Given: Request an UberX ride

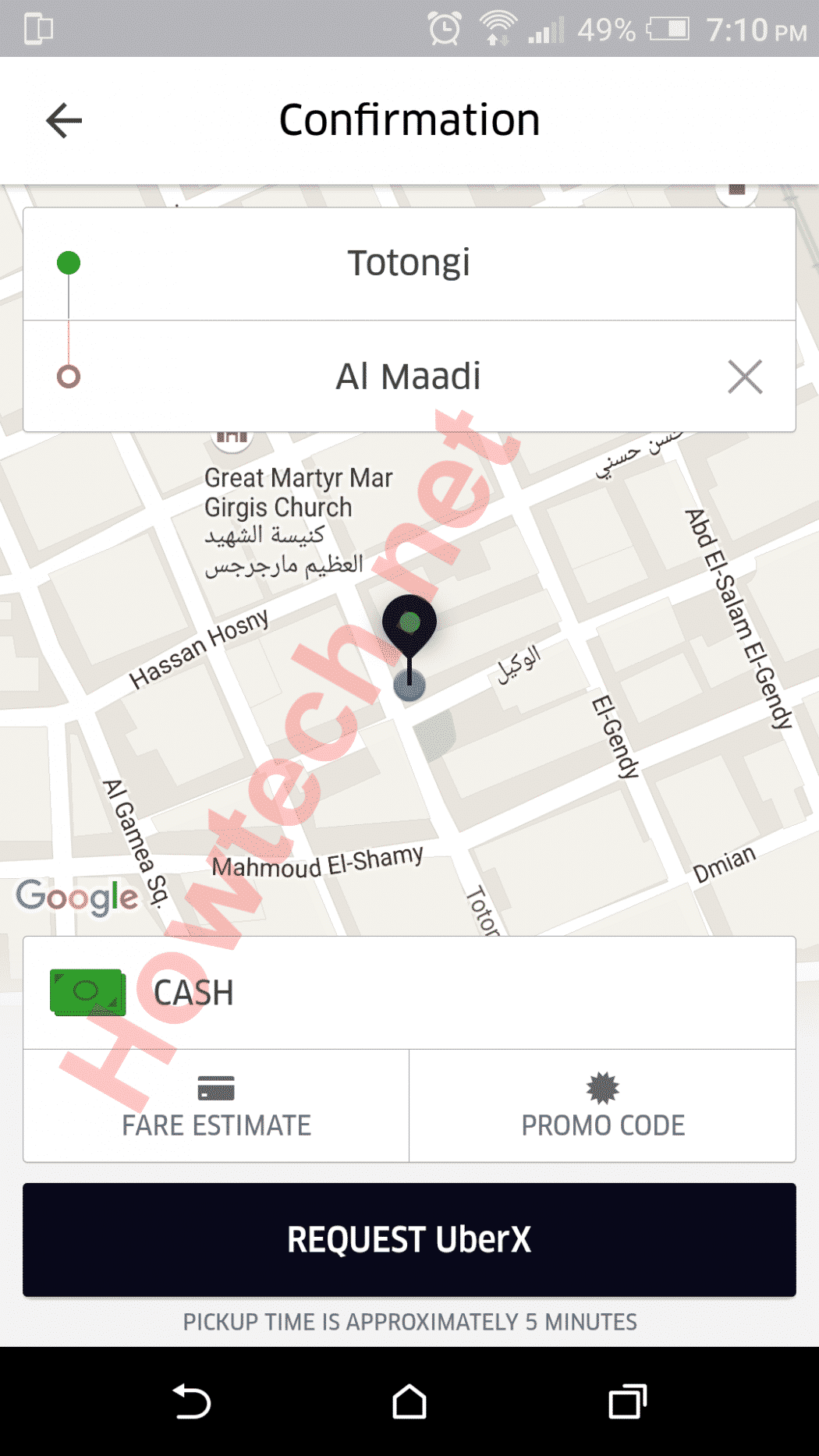Looking at the screenshot, I should (x=409, y=1239).
